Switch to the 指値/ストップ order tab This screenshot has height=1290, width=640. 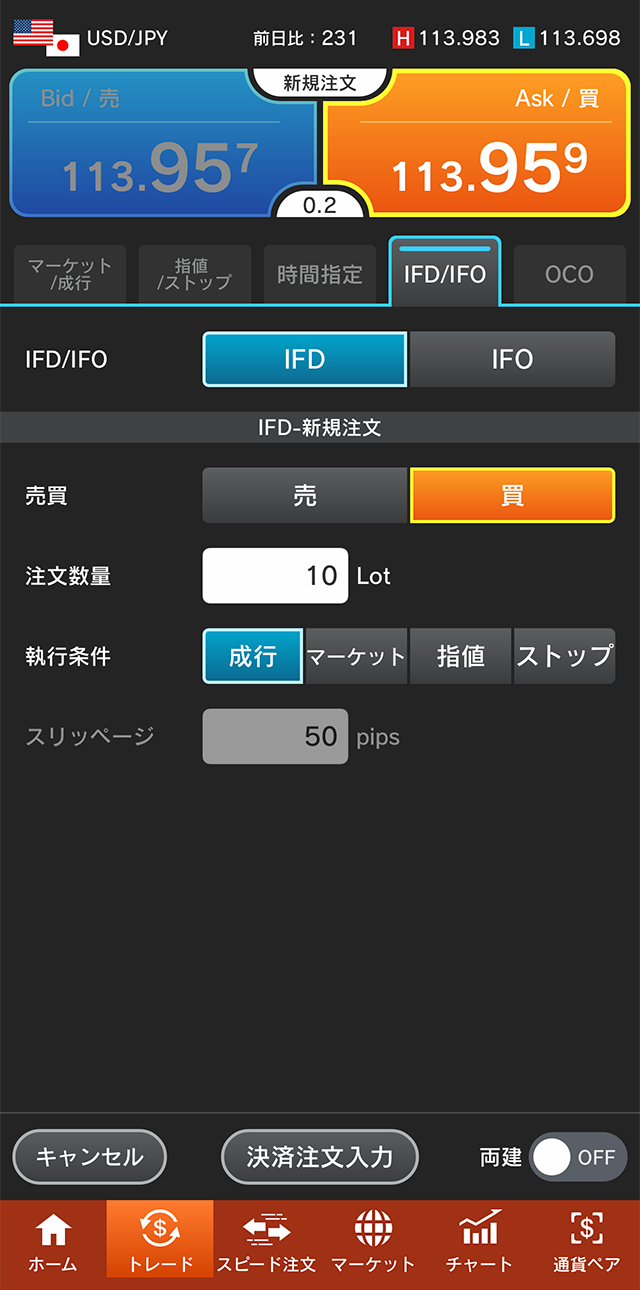point(195,274)
